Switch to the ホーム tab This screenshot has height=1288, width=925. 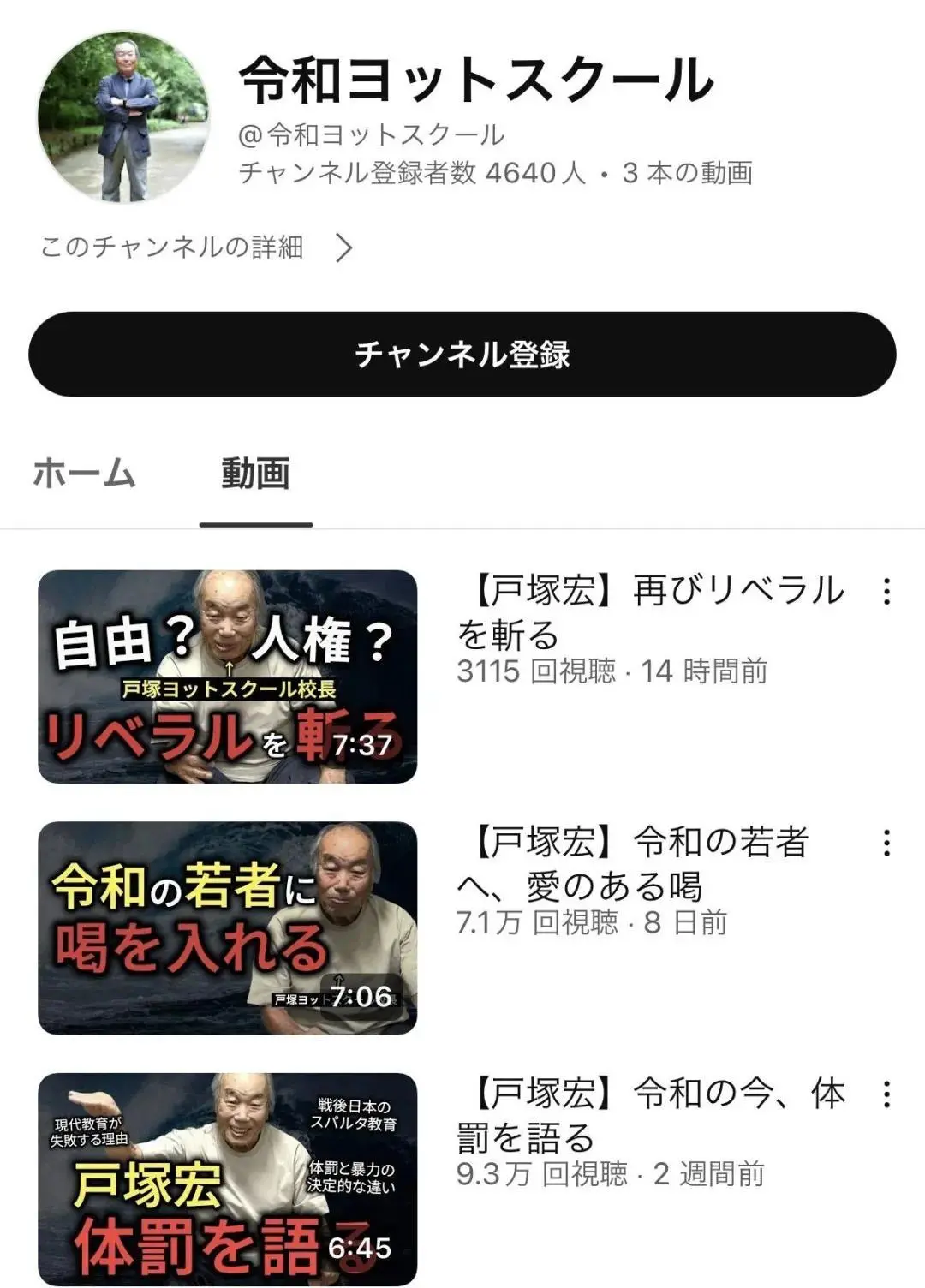tap(84, 474)
